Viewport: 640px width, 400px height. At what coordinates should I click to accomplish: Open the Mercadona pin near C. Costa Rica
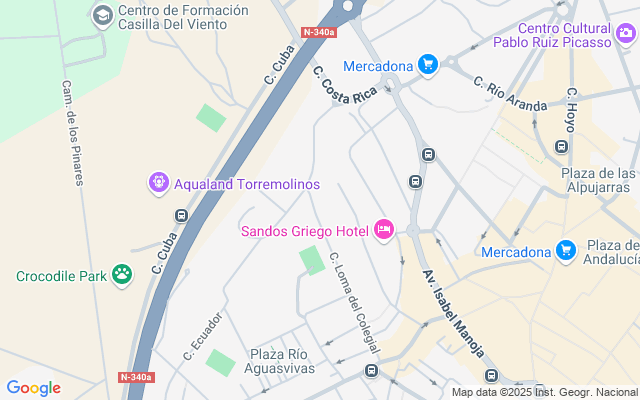point(428,65)
